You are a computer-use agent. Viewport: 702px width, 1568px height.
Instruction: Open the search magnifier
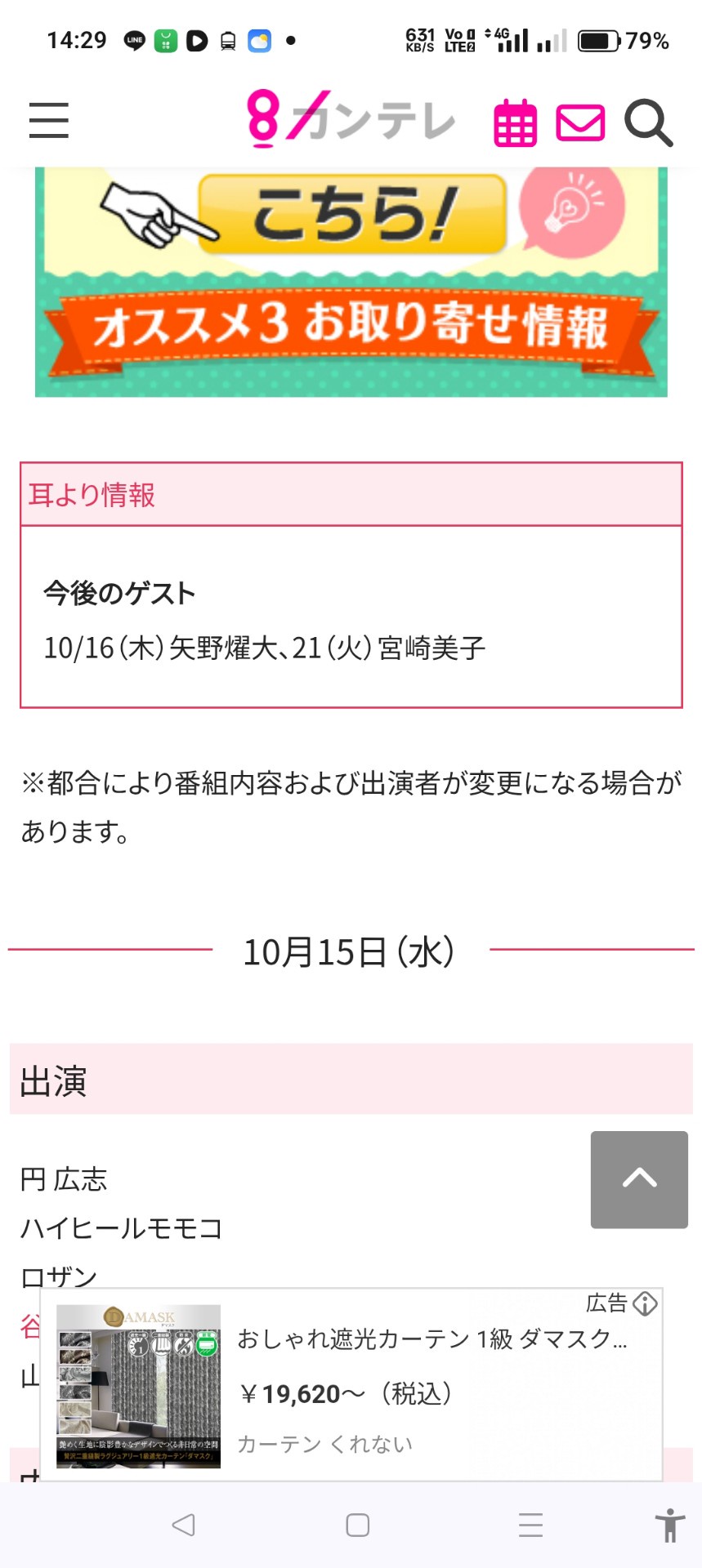(x=648, y=123)
